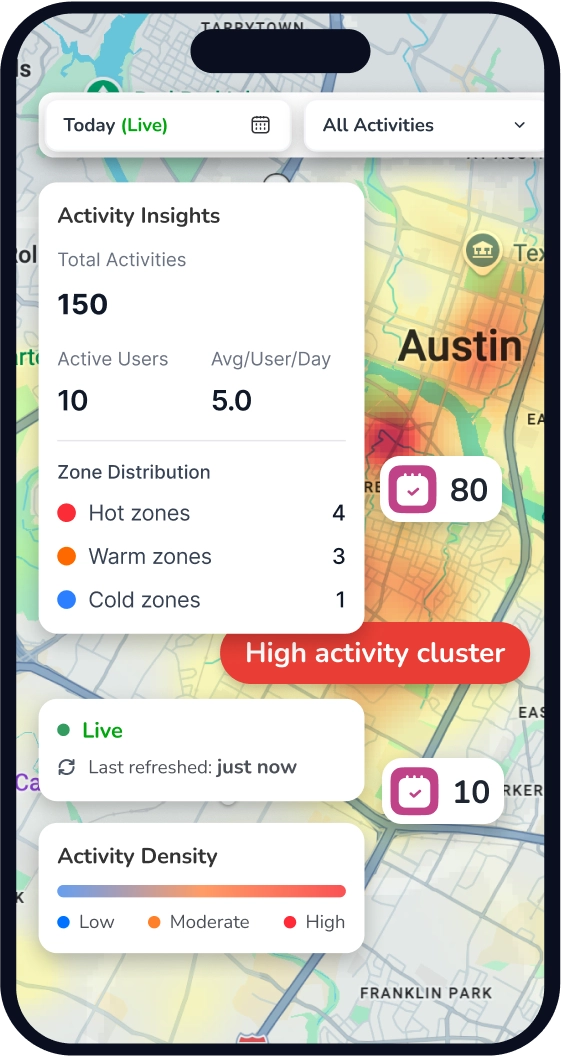Expand the All Activities filter dropdown
Screen dimensions: 561x1058
[x=424, y=126]
